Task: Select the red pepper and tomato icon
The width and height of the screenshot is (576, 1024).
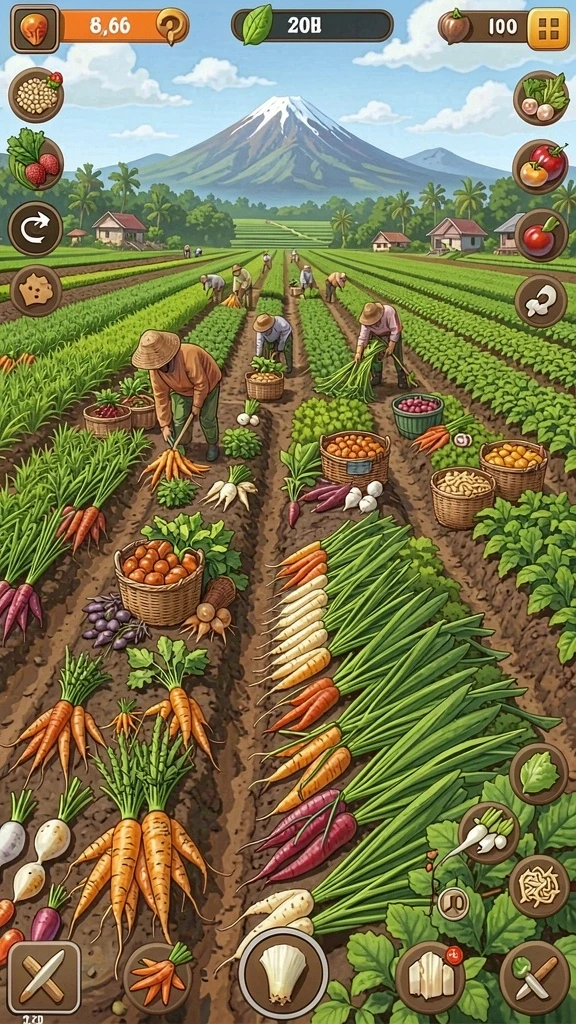Action: click(541, 167)
